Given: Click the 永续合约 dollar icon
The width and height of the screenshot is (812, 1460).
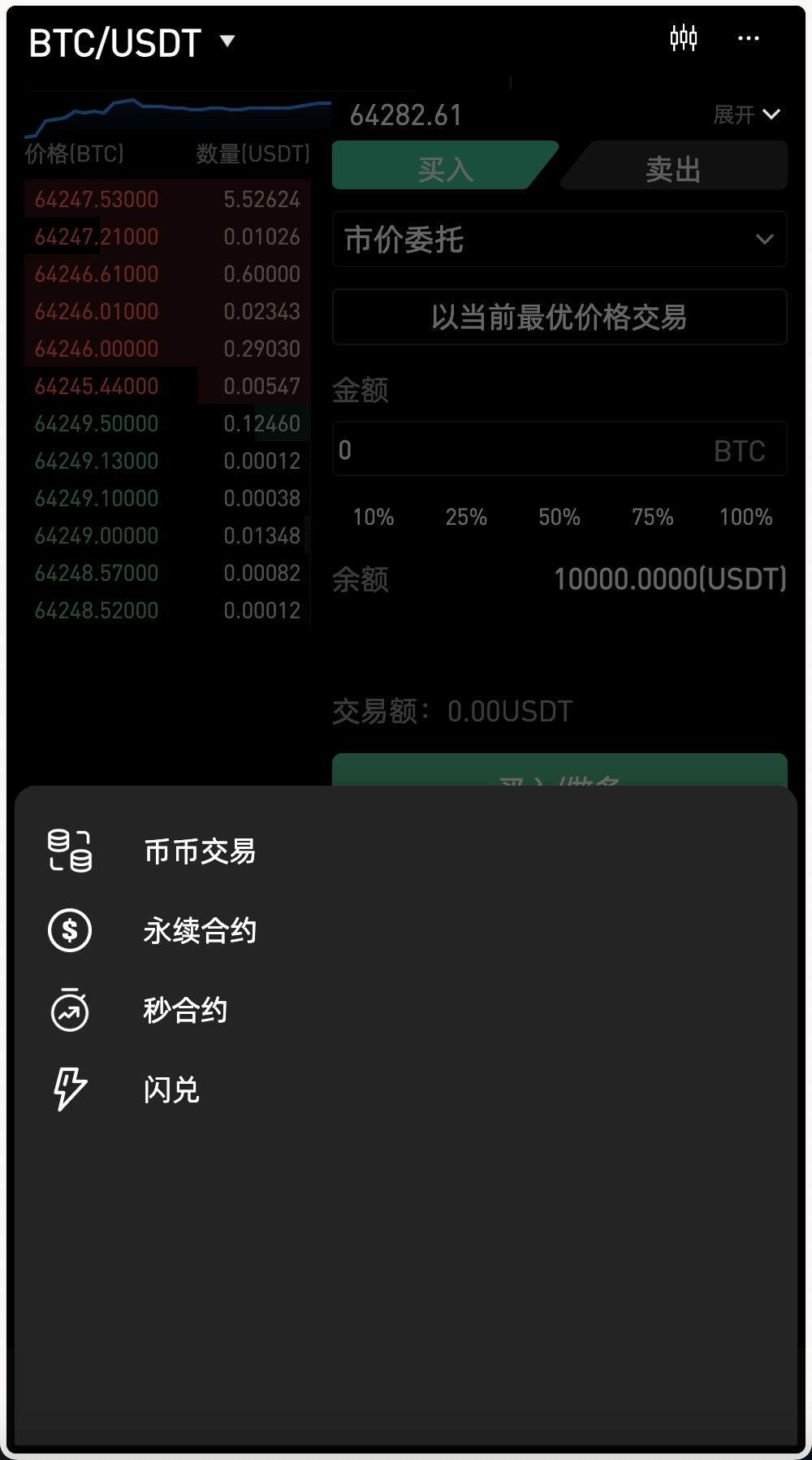Looking at the screenshot, I should [x=70, y=930].
